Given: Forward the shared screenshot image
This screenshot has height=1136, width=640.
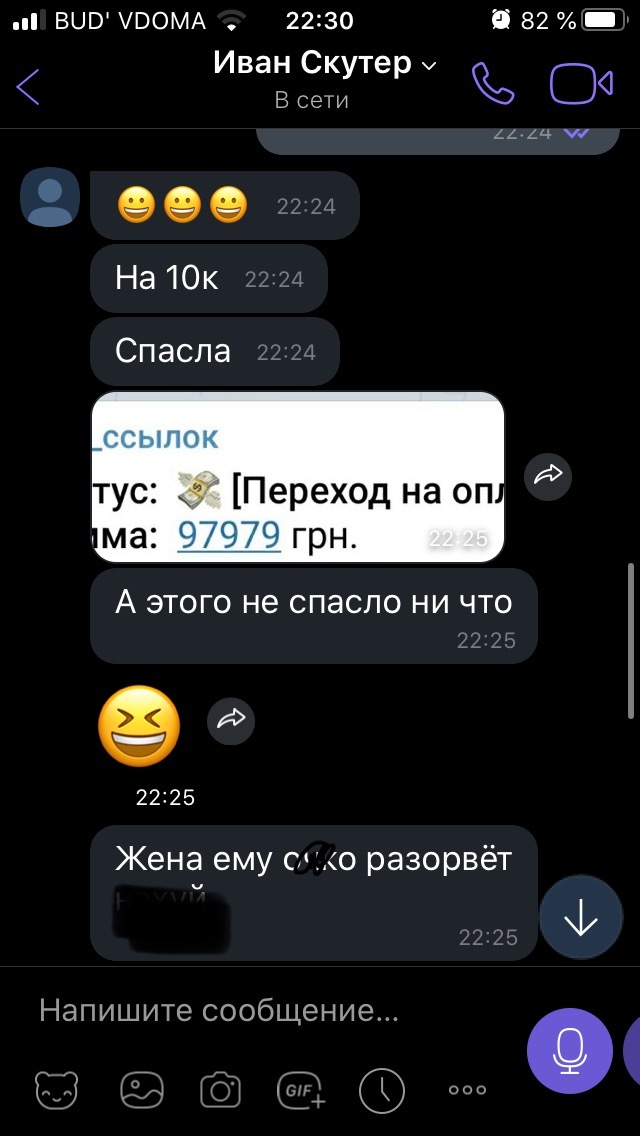Looking at the screenshot, I should point(549,476).
